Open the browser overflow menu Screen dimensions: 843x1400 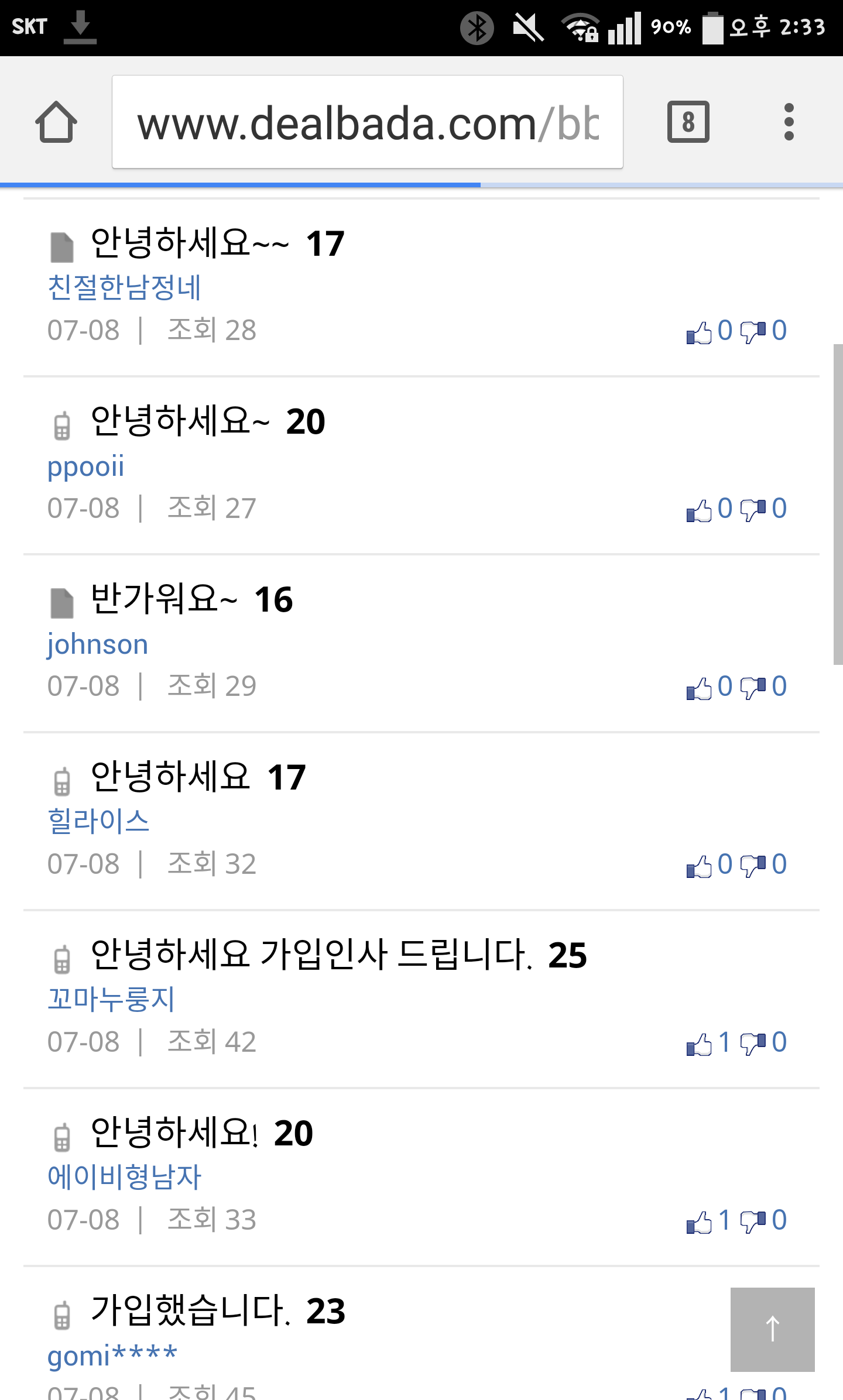[789, 122]
